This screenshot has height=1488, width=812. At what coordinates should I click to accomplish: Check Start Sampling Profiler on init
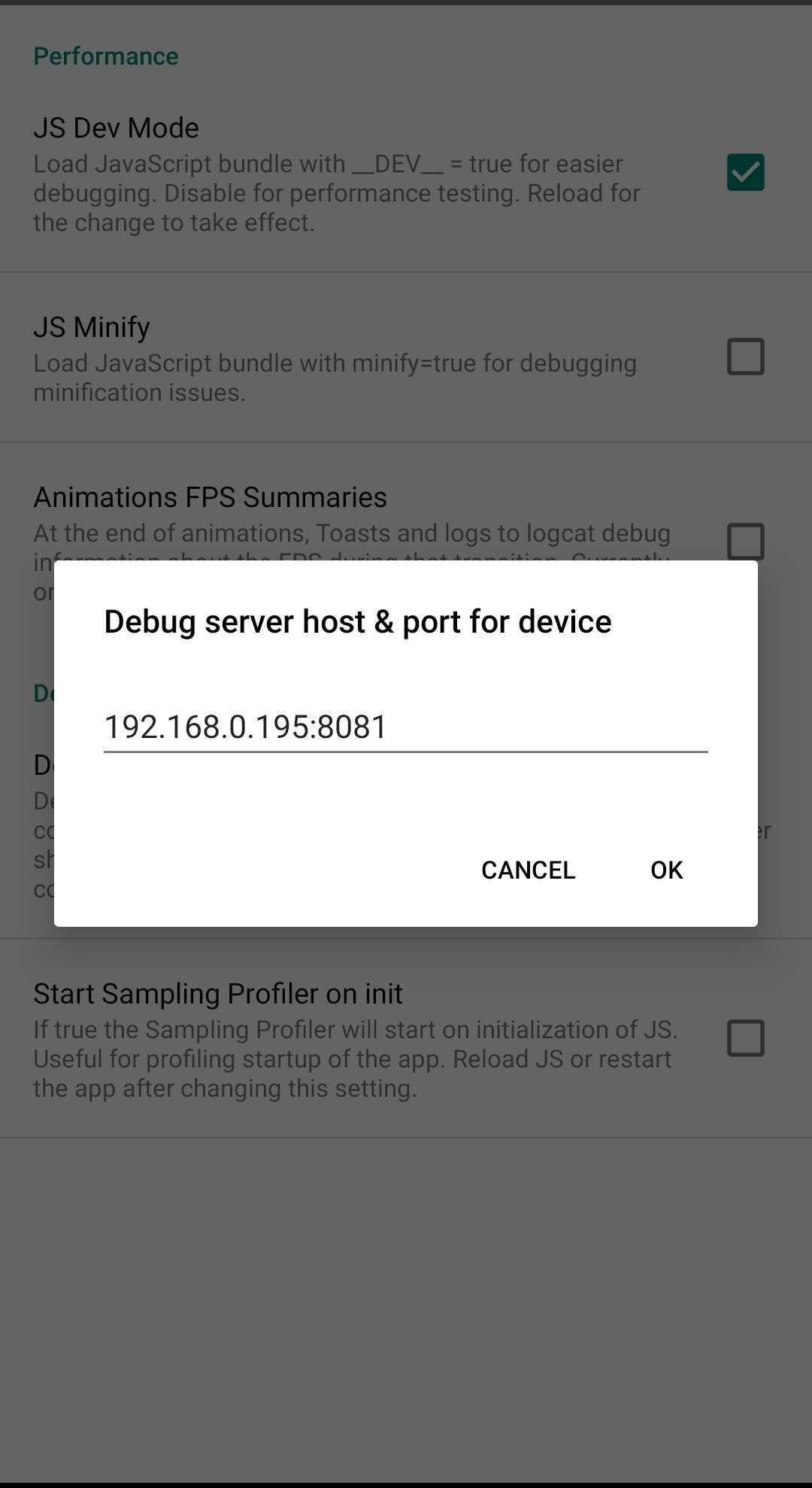point(746,1037)
